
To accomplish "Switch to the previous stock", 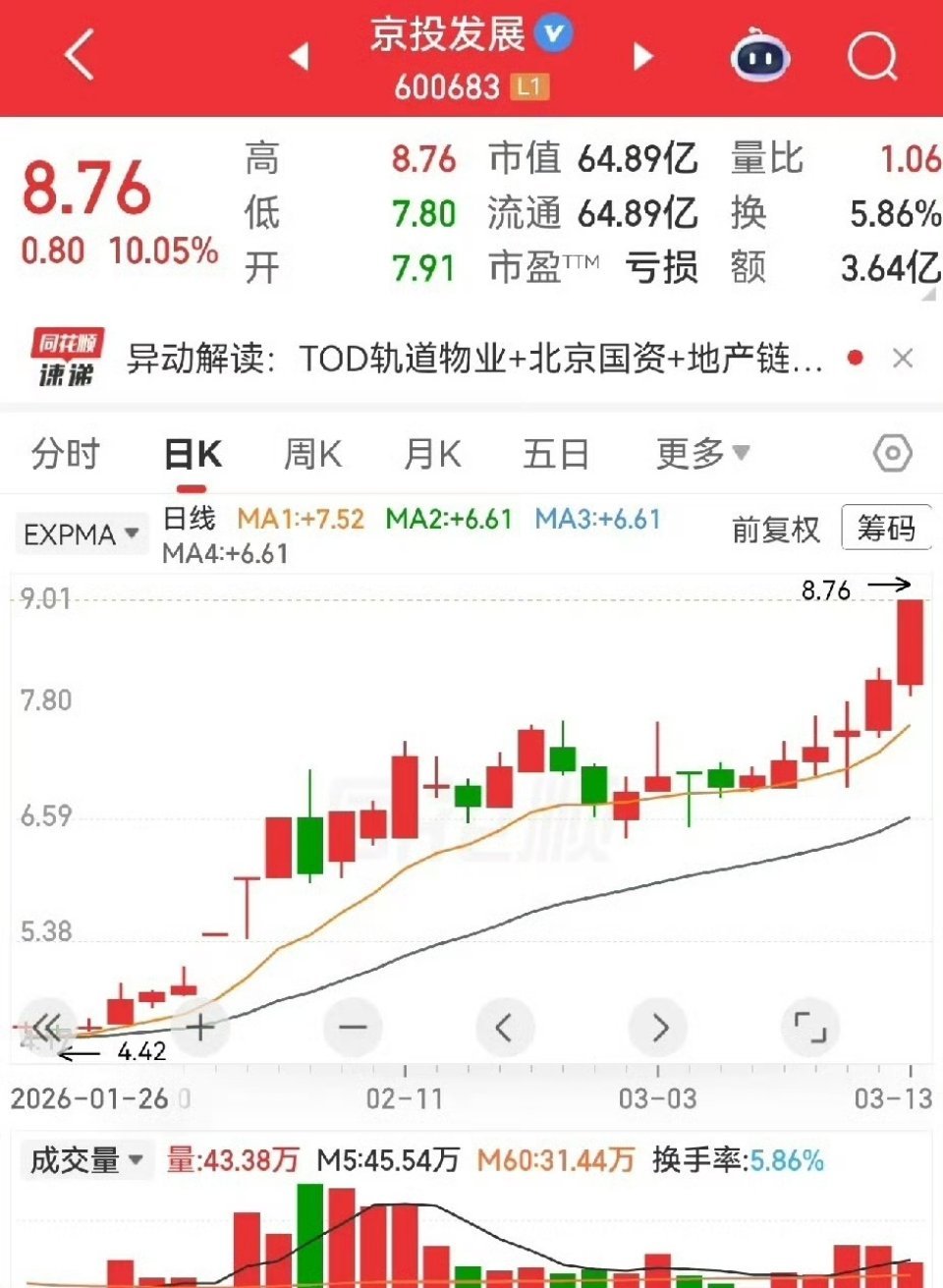I will [300, 56].
